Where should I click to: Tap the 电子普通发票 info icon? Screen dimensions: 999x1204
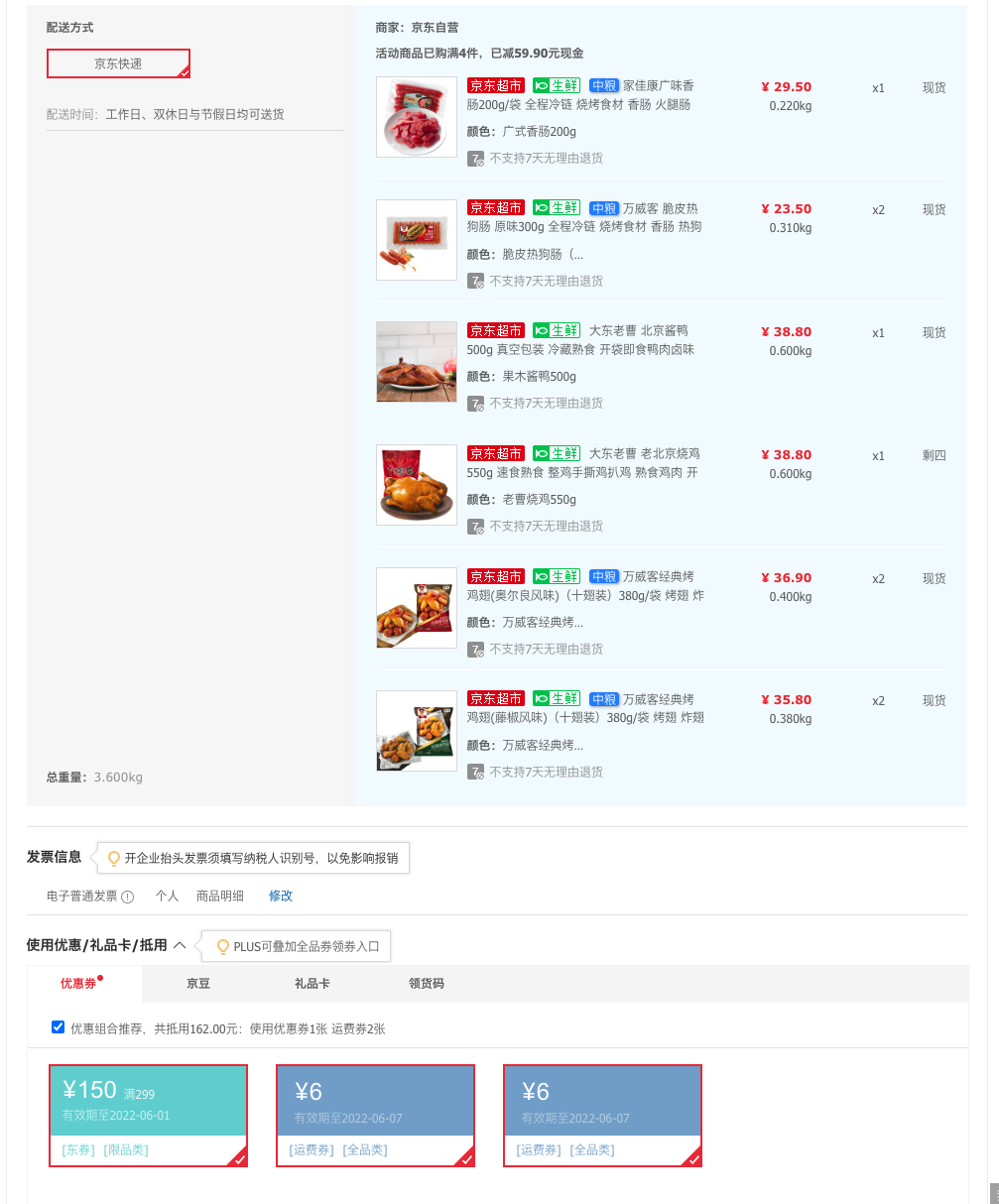pyautogui.click(x=127, y=897)
